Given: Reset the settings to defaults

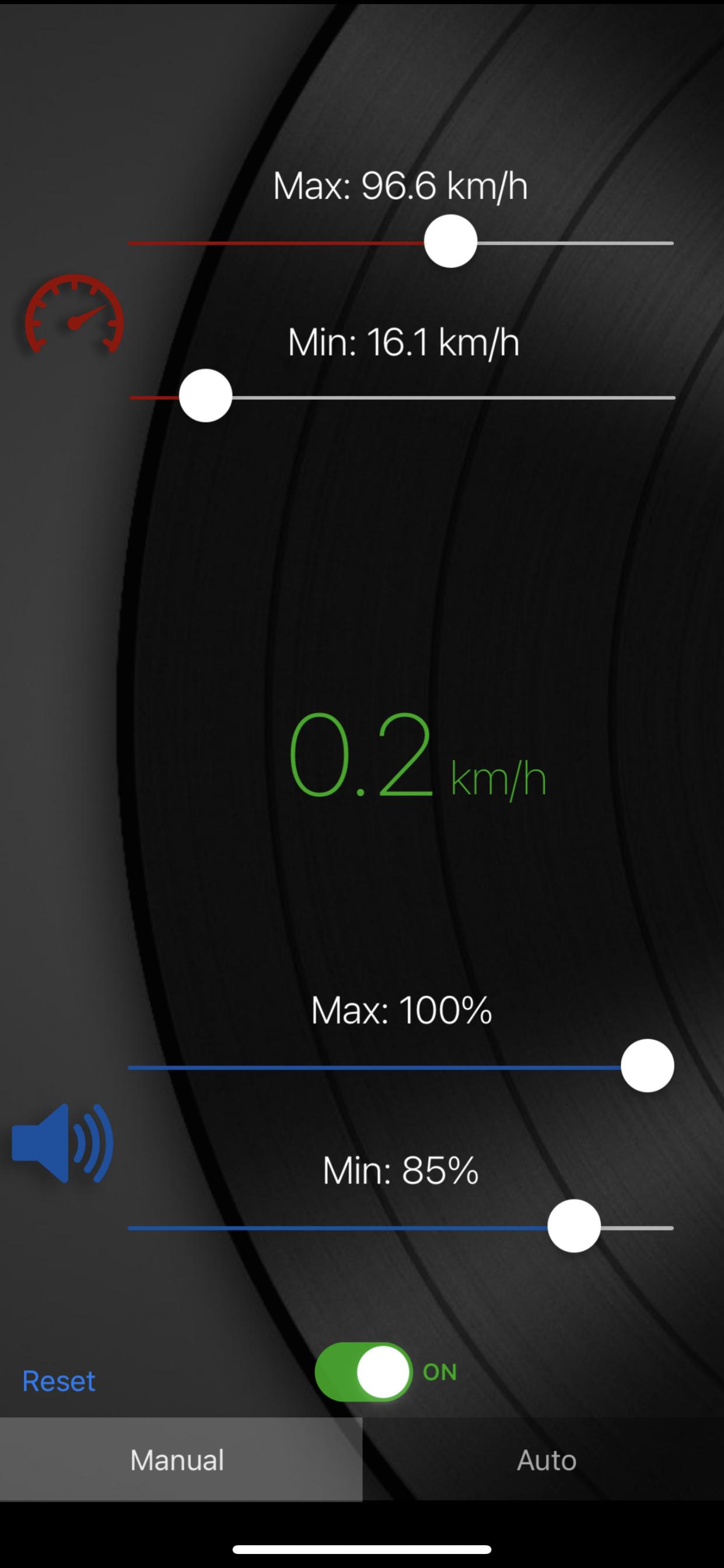Looking at the screenshot, I should click(58, 1381).
